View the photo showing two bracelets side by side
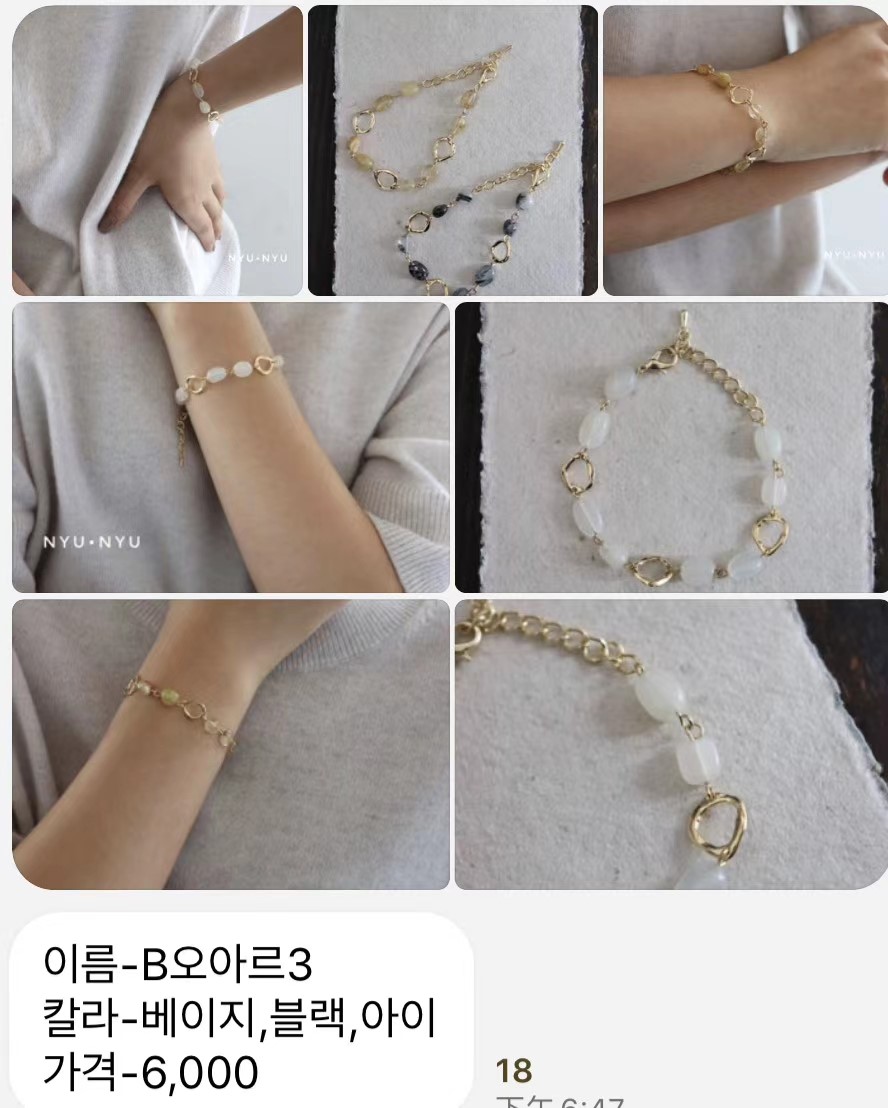Screen dimensions: 888x1108 click(x=452, y=150)
